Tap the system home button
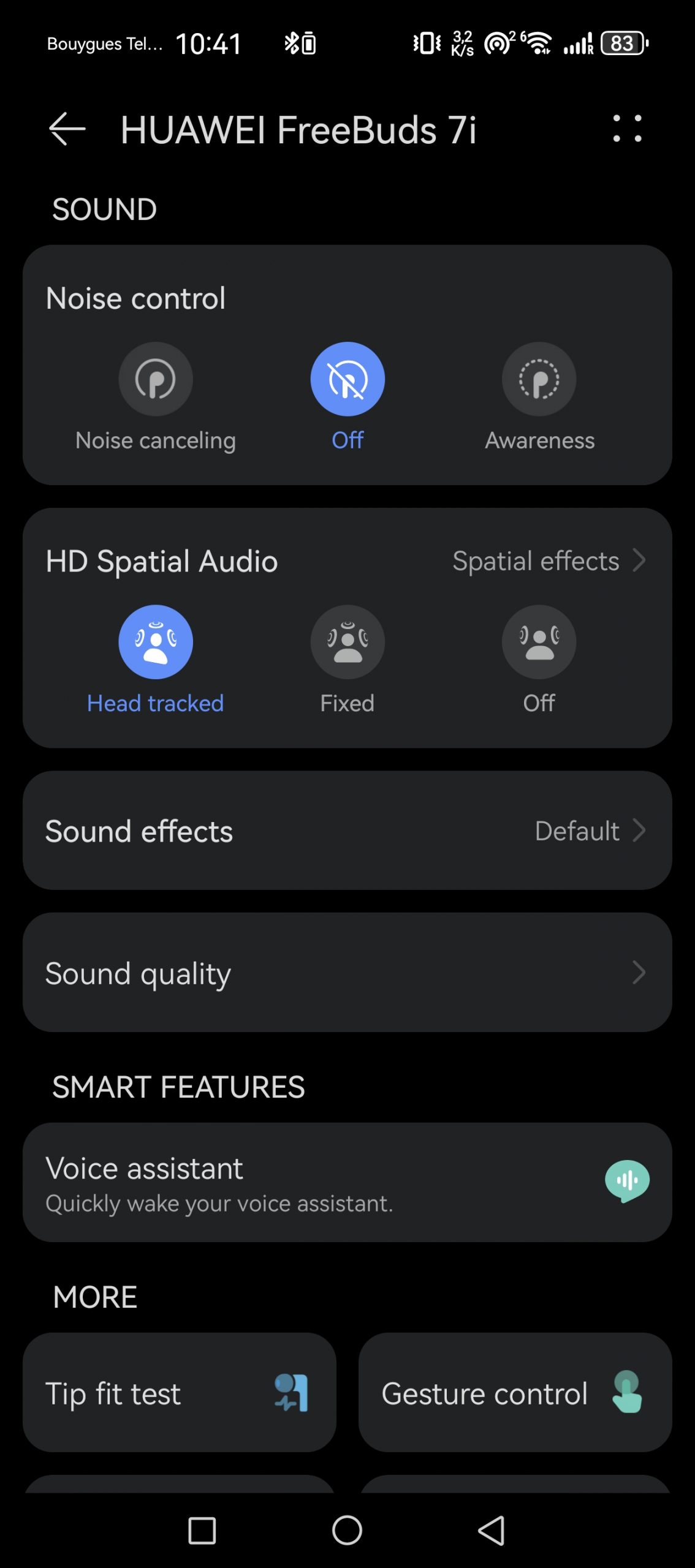695x1568 pixels. pos(347,1531)
